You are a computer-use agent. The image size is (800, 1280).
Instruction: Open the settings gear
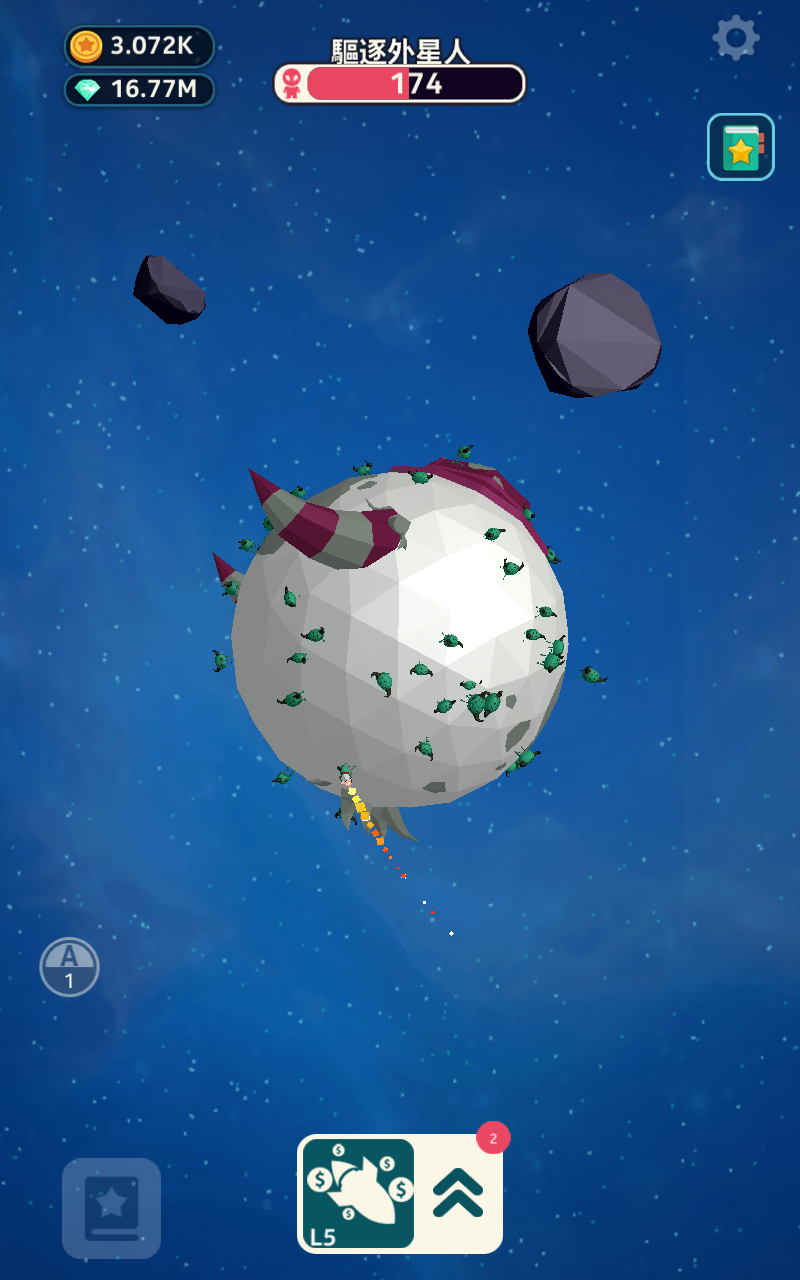click(736, 38)
